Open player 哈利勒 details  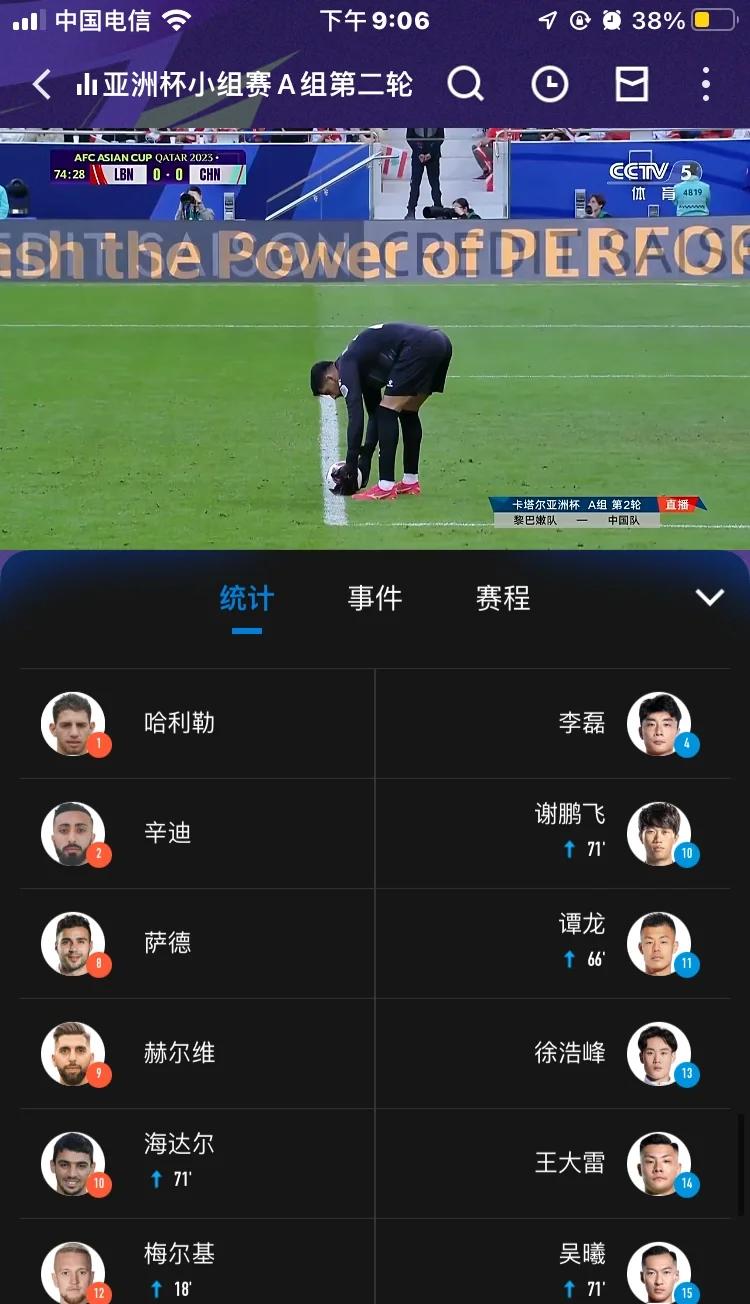(179, 723)
